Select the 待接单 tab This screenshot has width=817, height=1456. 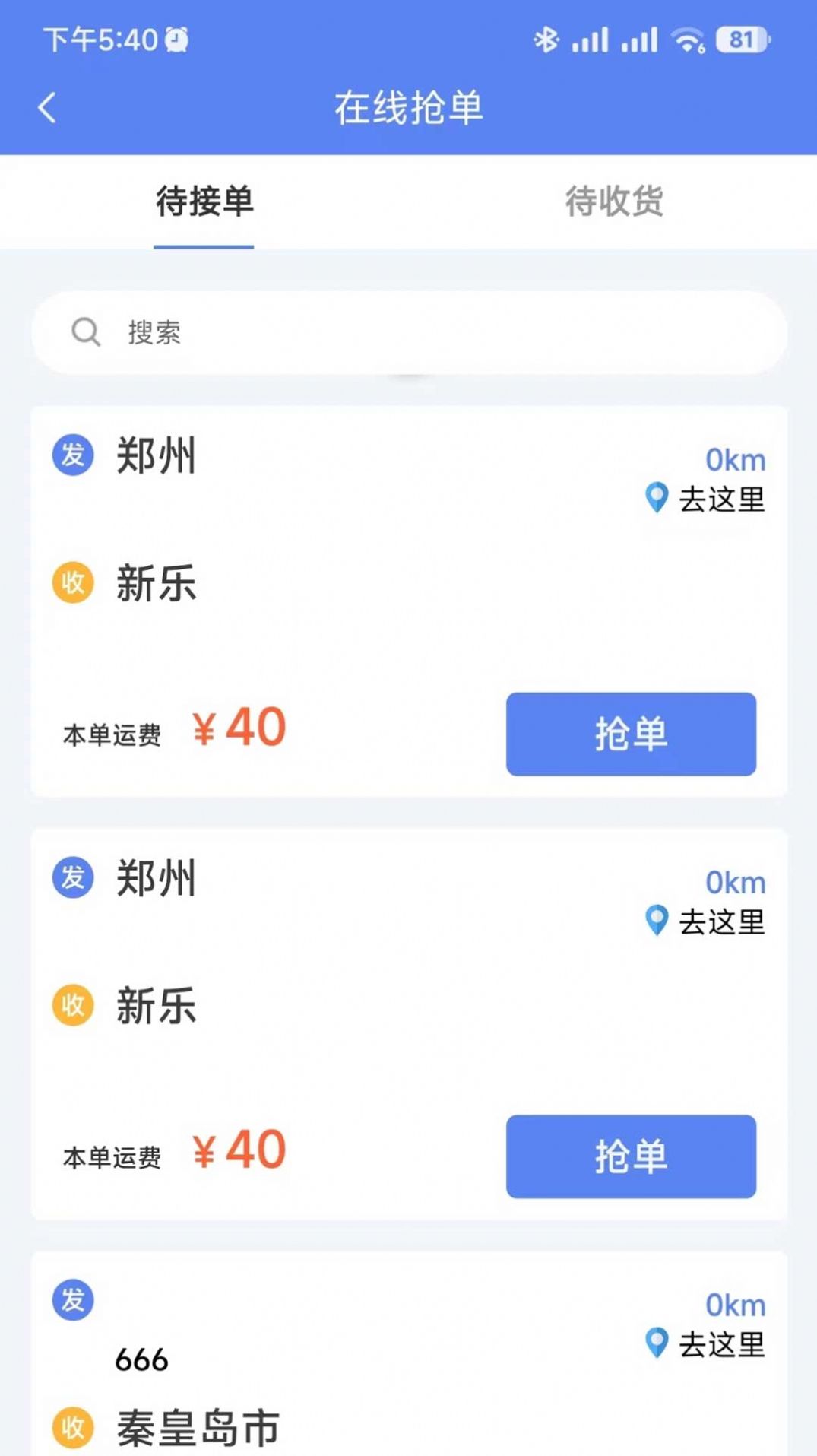point(204,201)
